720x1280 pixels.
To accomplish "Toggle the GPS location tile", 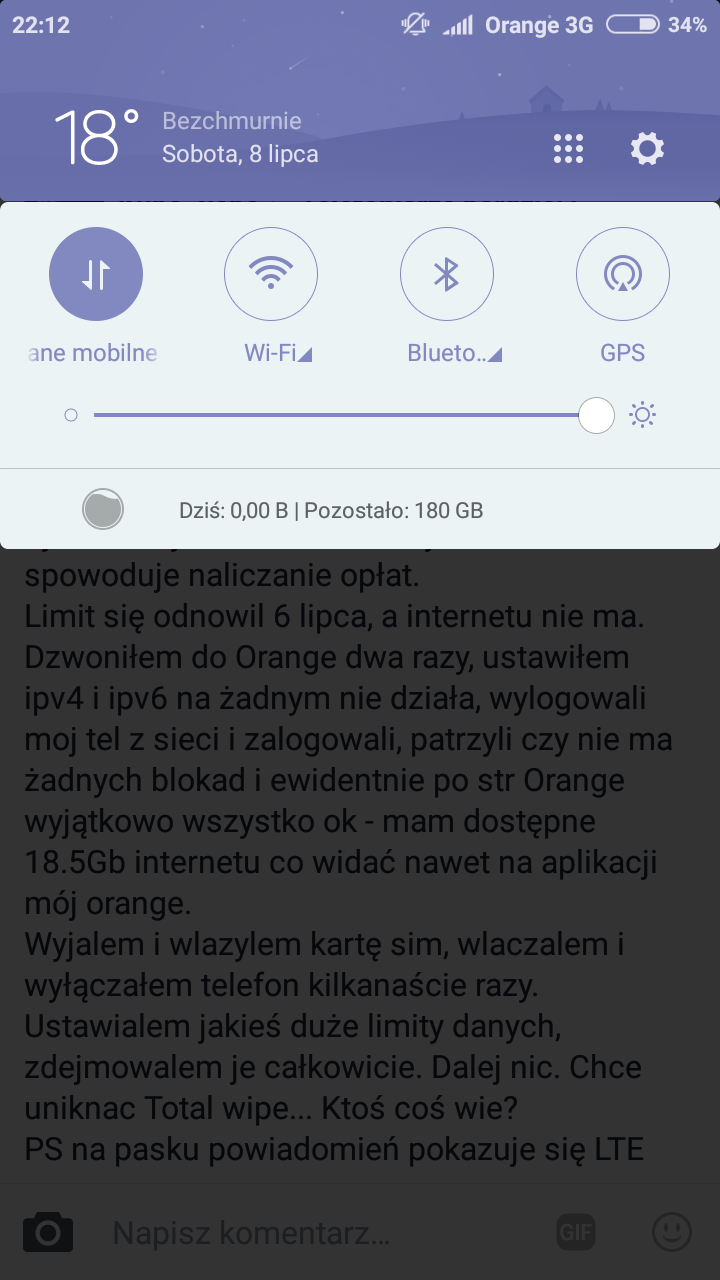I will pos(622,274).
